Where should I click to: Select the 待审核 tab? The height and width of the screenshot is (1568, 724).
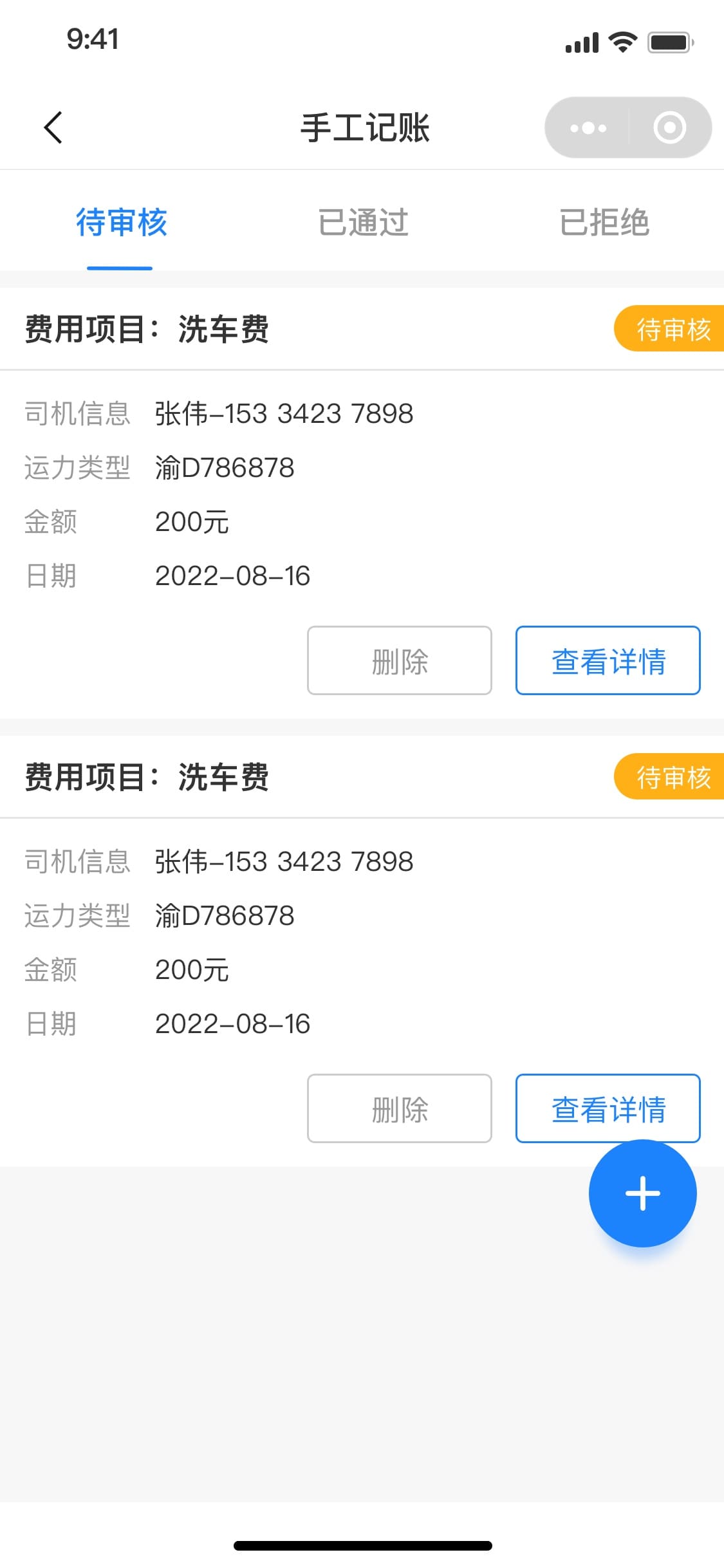[x=122, y=223]
